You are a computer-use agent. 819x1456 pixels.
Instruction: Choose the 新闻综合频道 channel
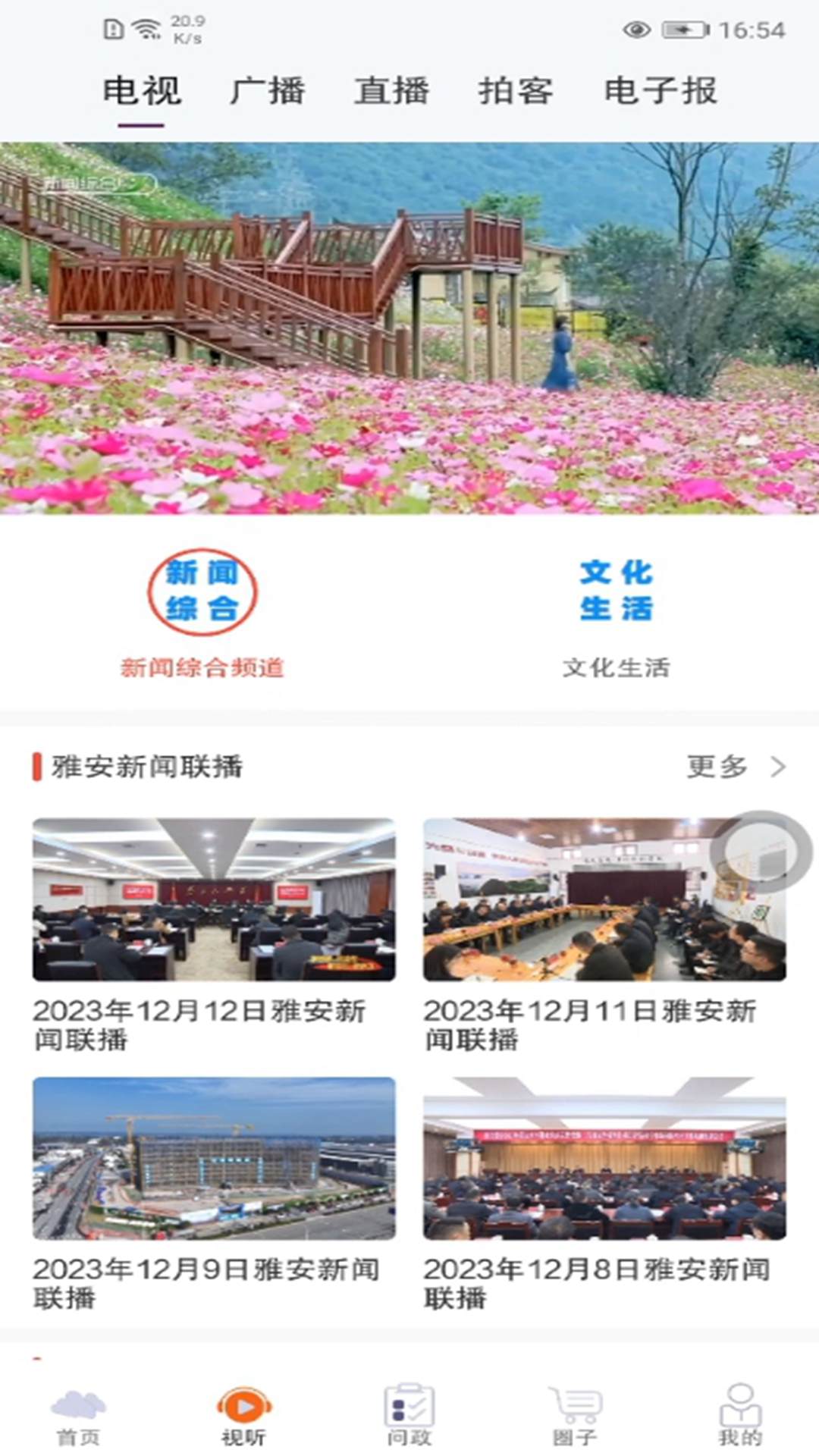pyautogui.click(x=202, y=611)
